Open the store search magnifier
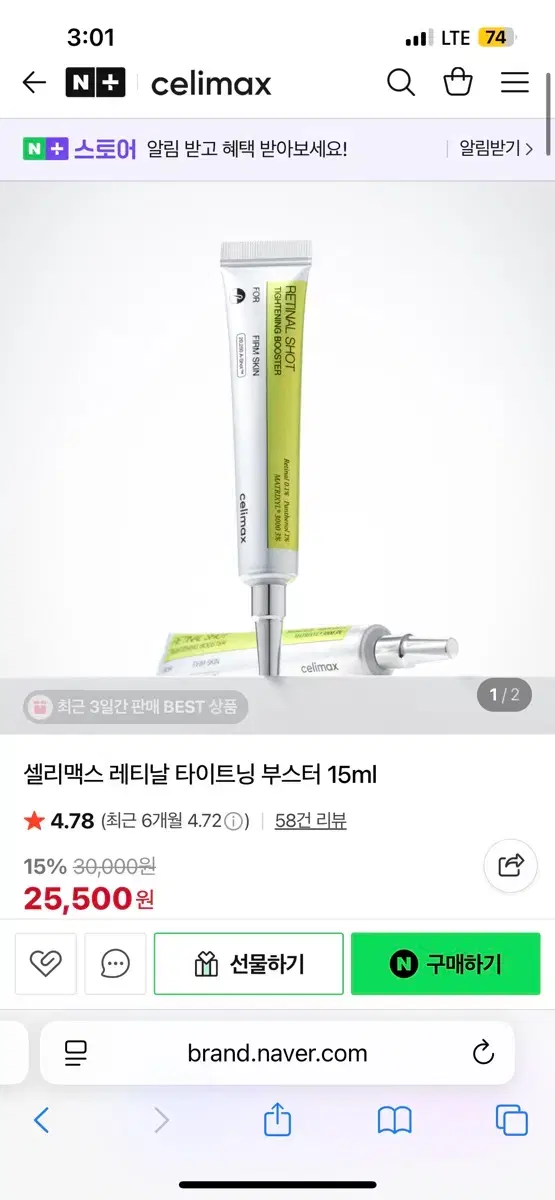555x1200 pixels. (x=401, y=83)
